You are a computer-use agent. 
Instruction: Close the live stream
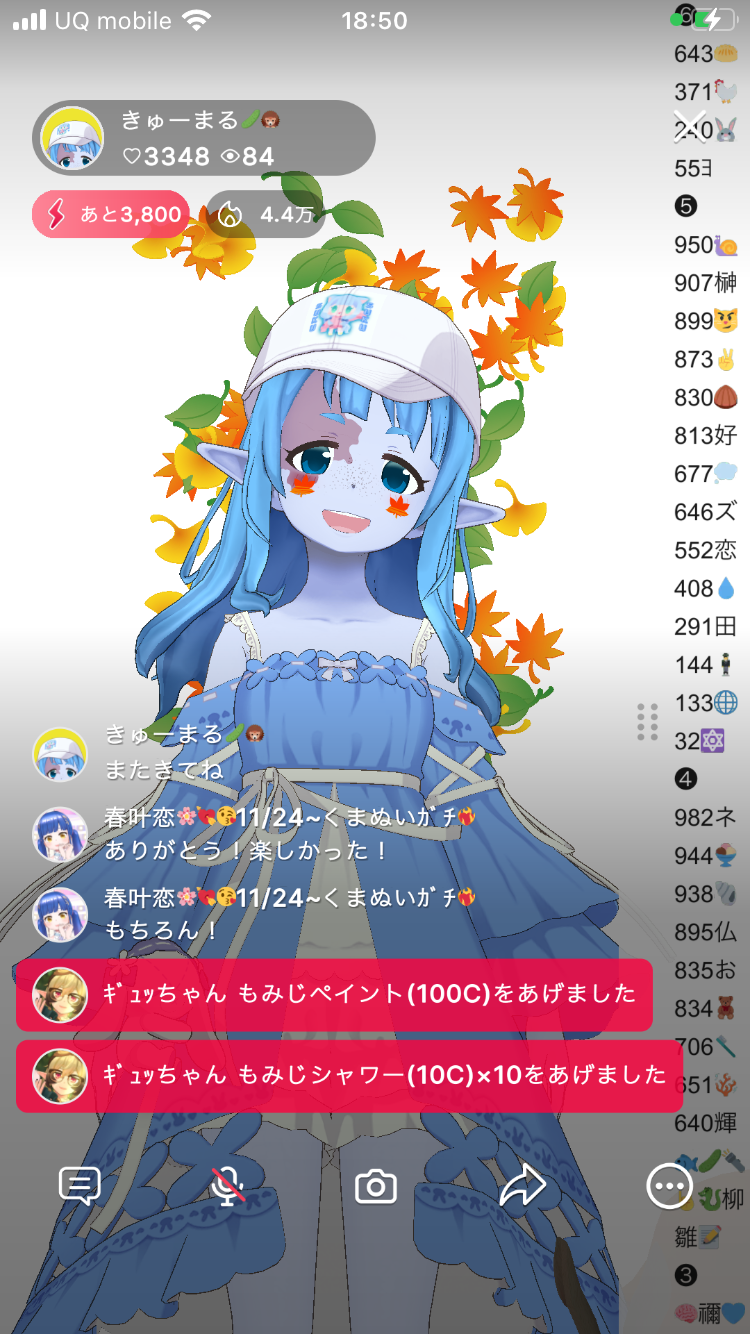pyautogui.click(x=690, y=126)
